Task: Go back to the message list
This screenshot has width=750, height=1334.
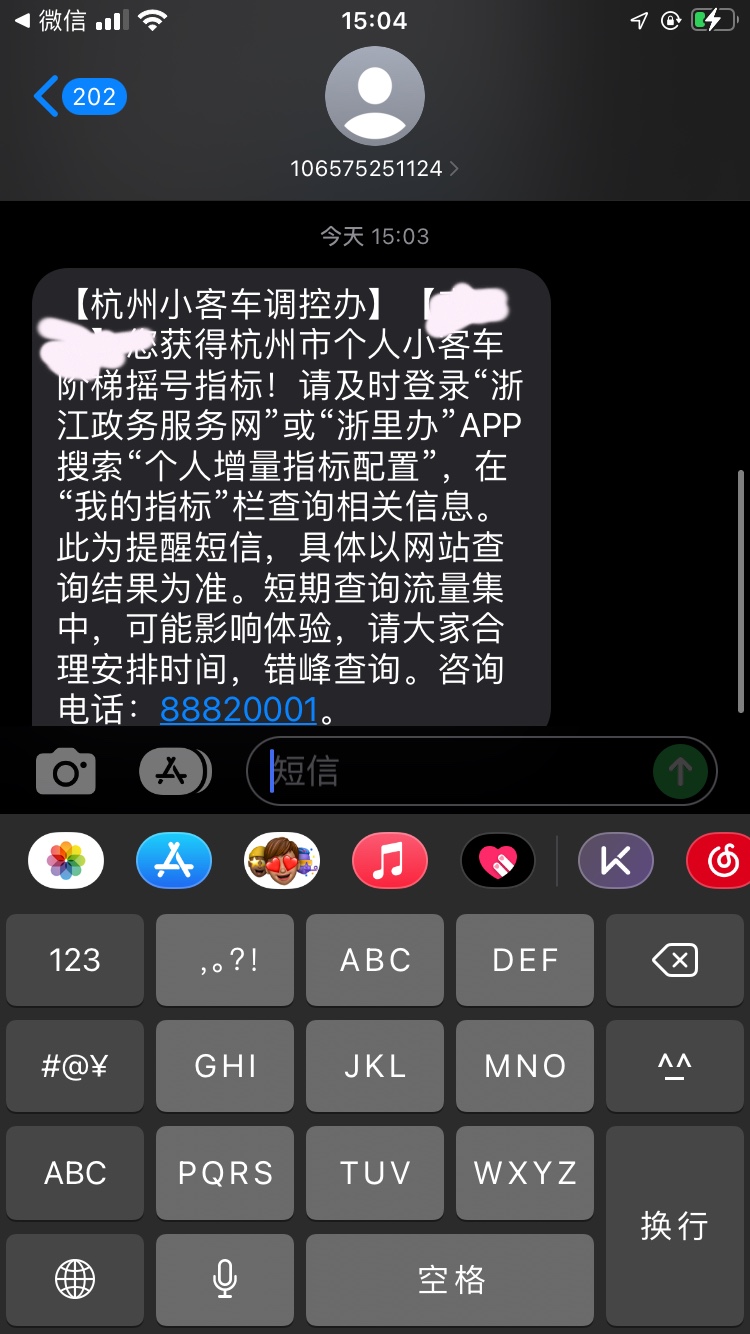Action: 78,97
